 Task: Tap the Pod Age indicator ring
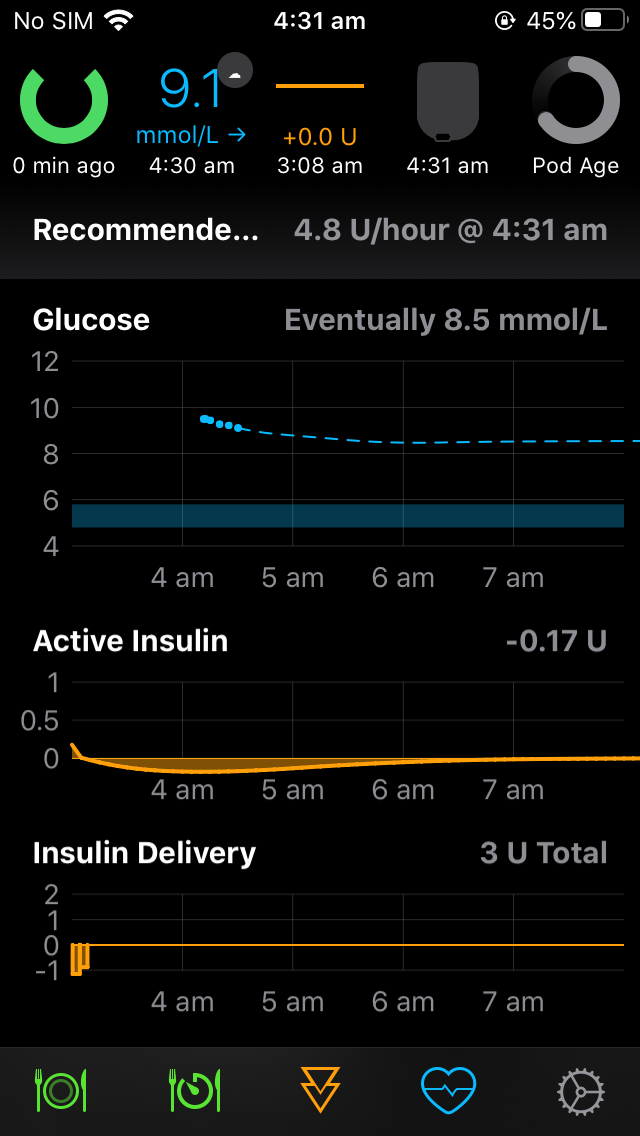pos(575,101)
